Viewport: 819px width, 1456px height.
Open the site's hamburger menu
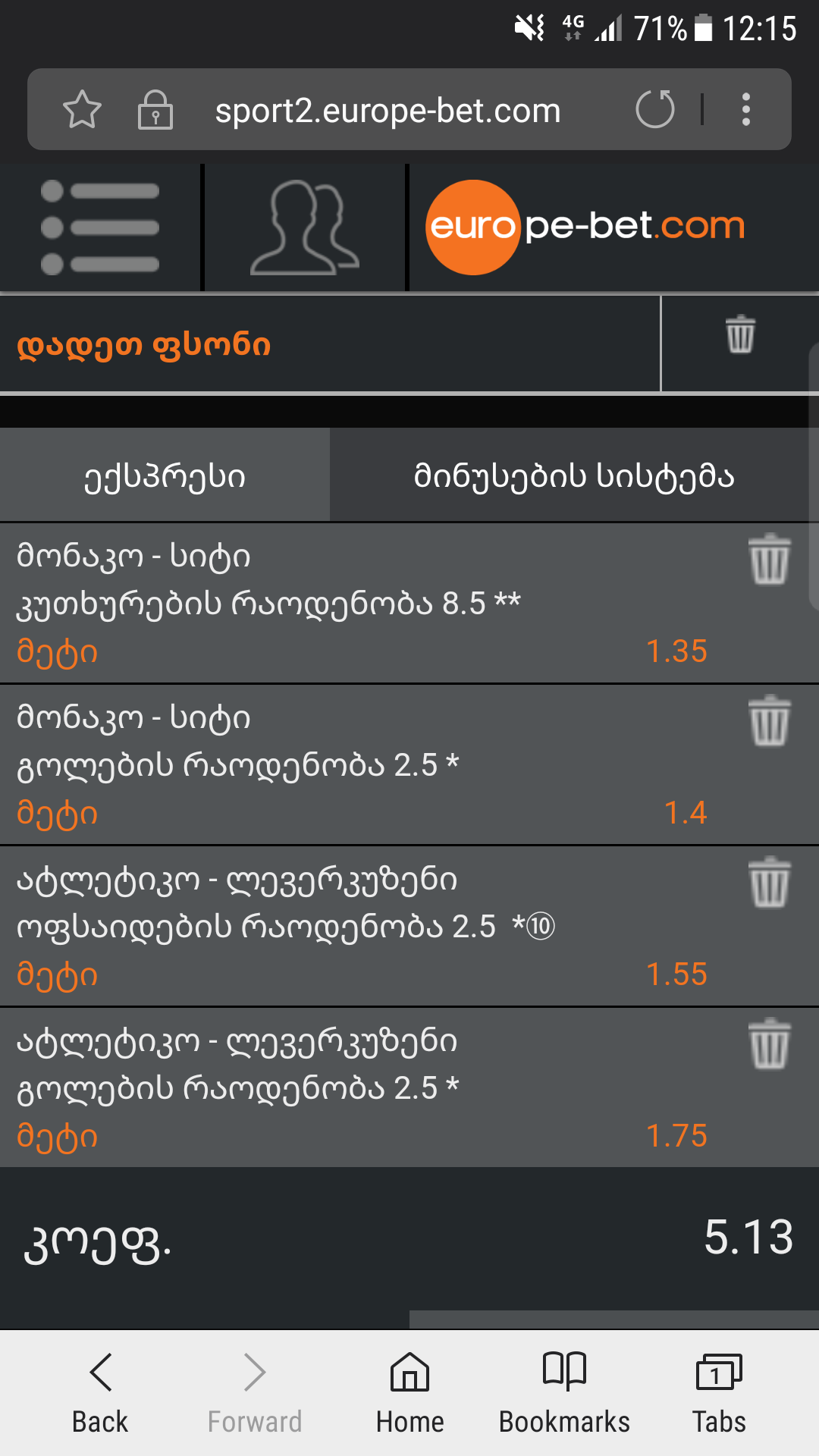pos(100,227)
